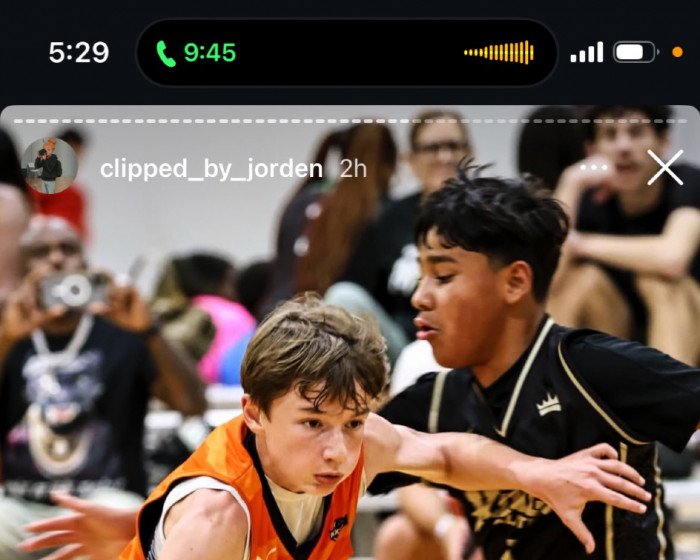Open the story options three-dot menu

(x=594, y=167)
